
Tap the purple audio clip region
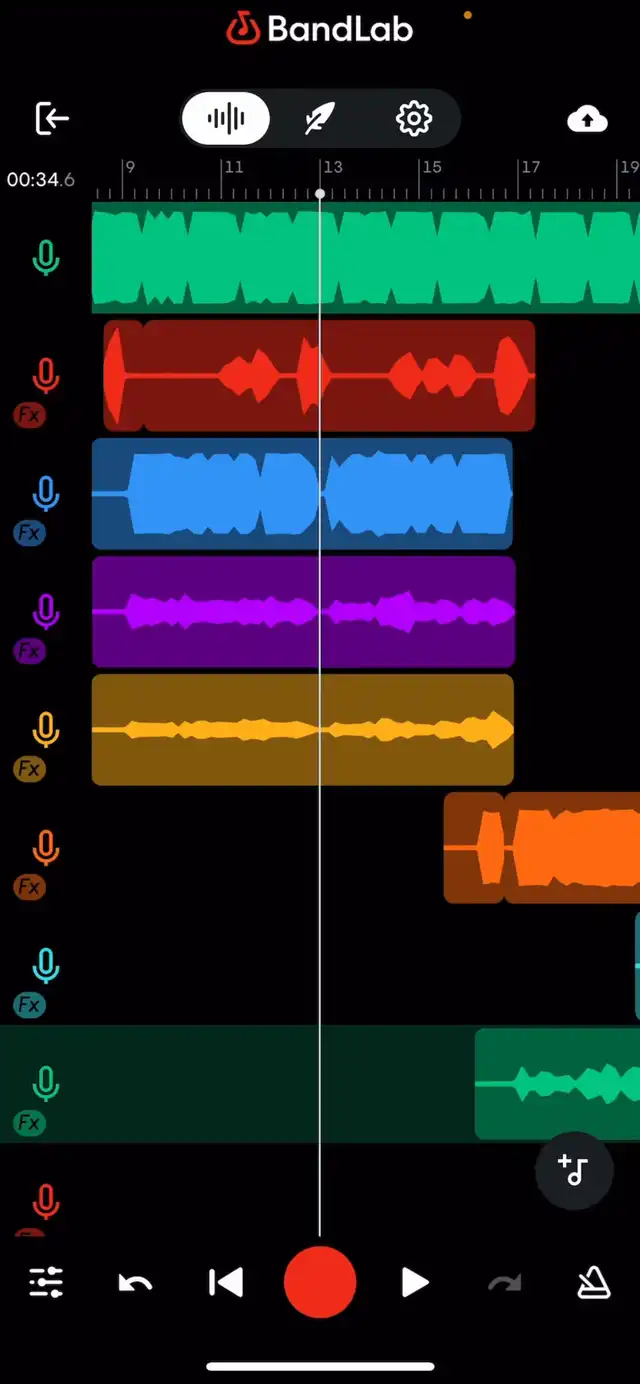[x=303, y=612]
